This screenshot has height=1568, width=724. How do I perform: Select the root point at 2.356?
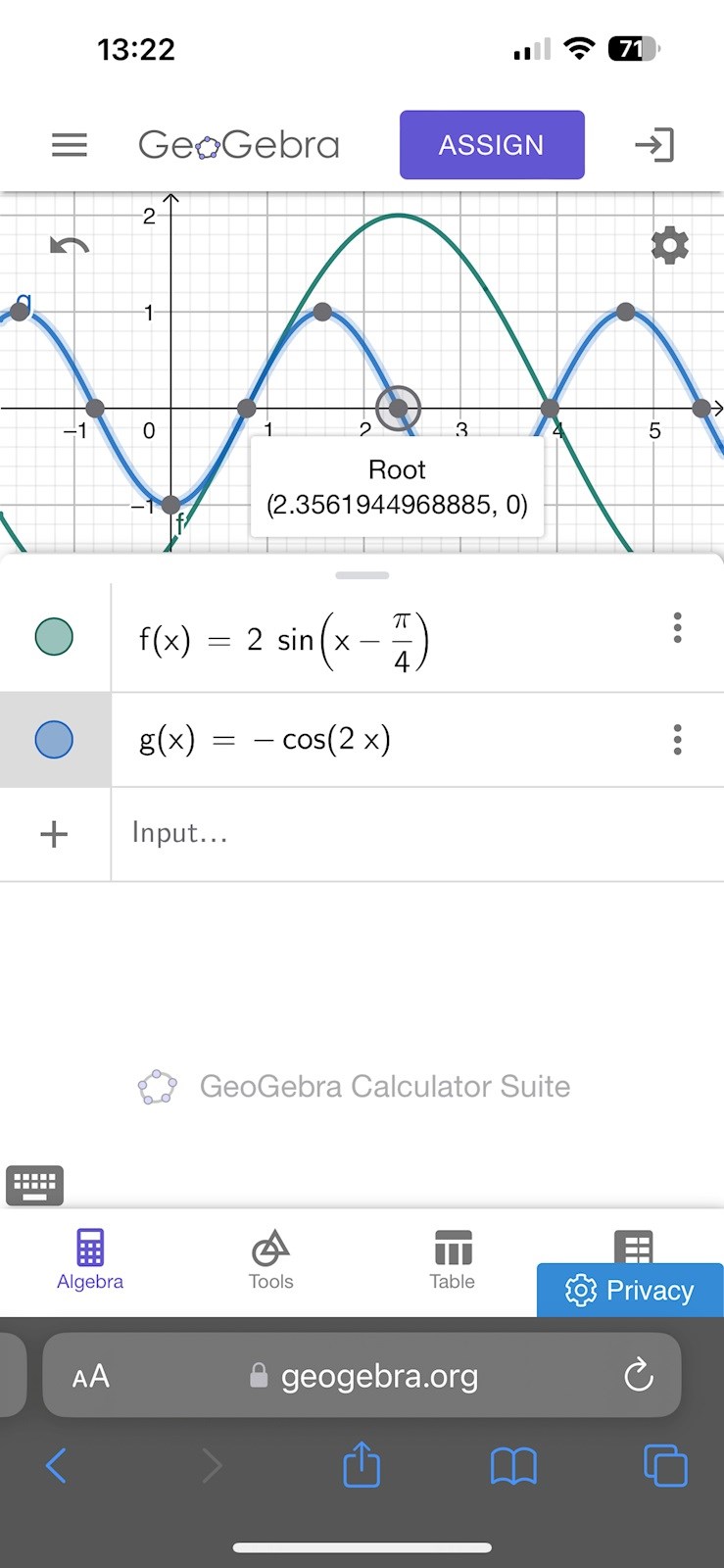pyautogui.click(x=398, y=409)
